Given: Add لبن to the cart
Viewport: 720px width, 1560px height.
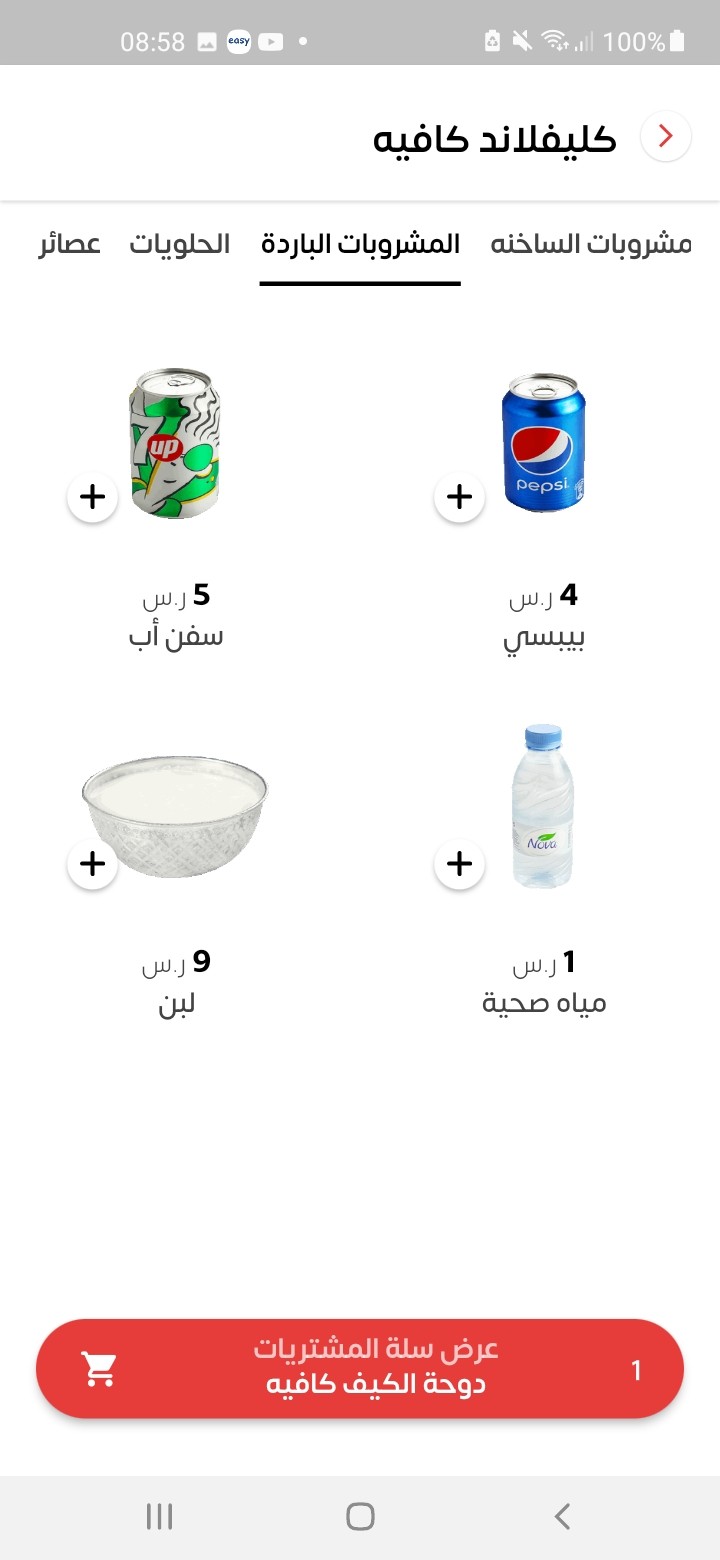Looking at the screenshot, I should 92,863.
